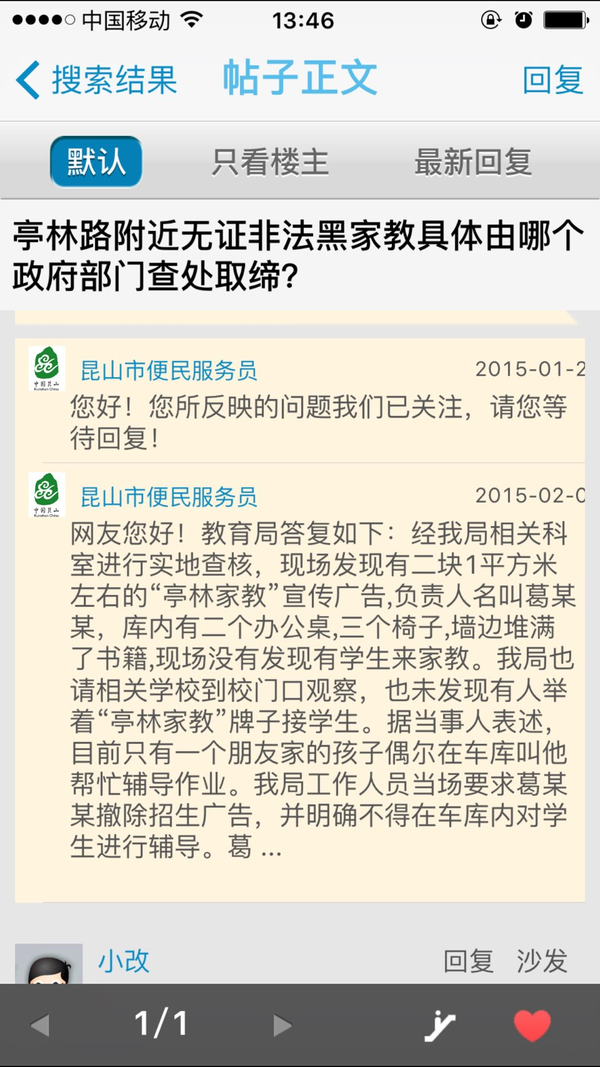This screenshot has width=600, height=1067.
Task: Go to the next page arrow
Action: click(x=282, y=1025)
